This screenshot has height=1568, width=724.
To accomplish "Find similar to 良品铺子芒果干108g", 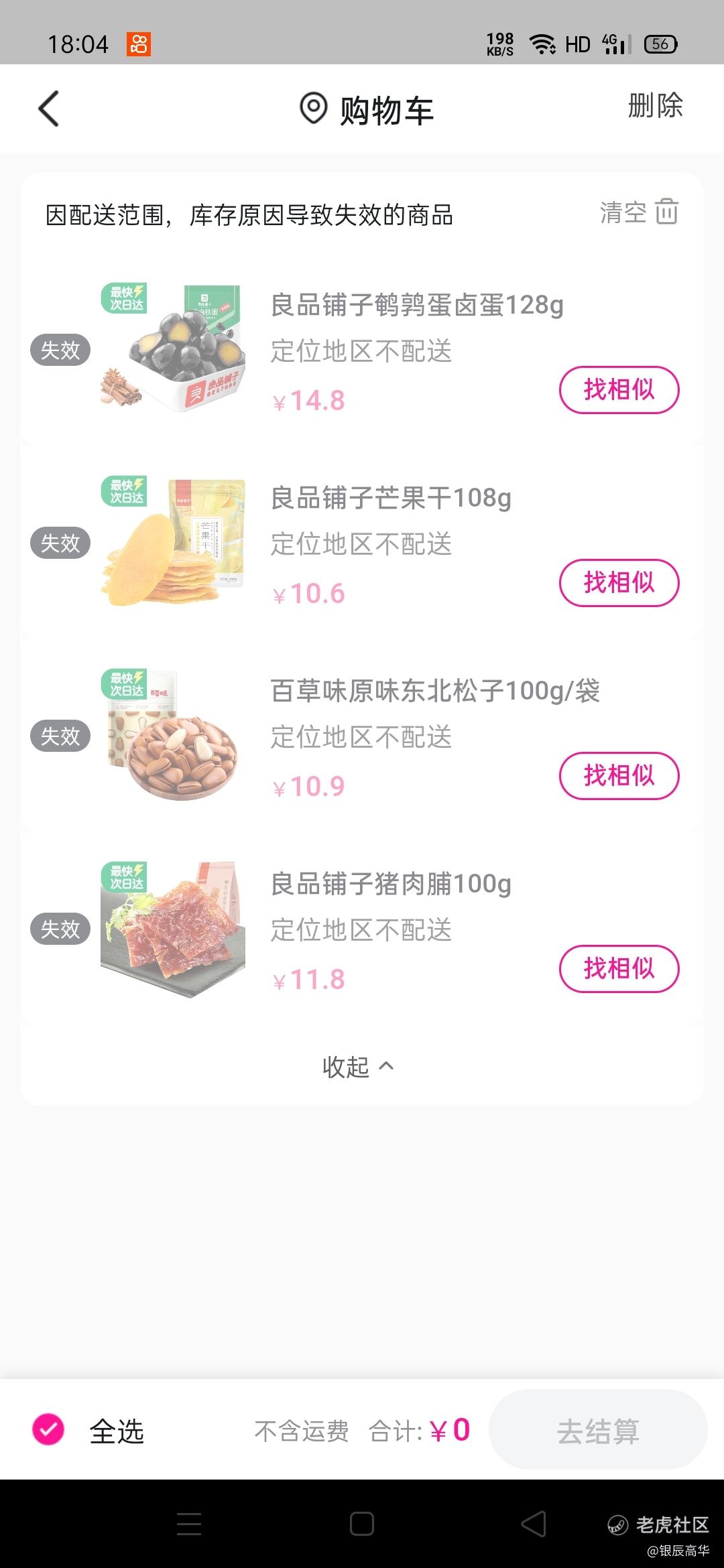I will coord(619,583).
